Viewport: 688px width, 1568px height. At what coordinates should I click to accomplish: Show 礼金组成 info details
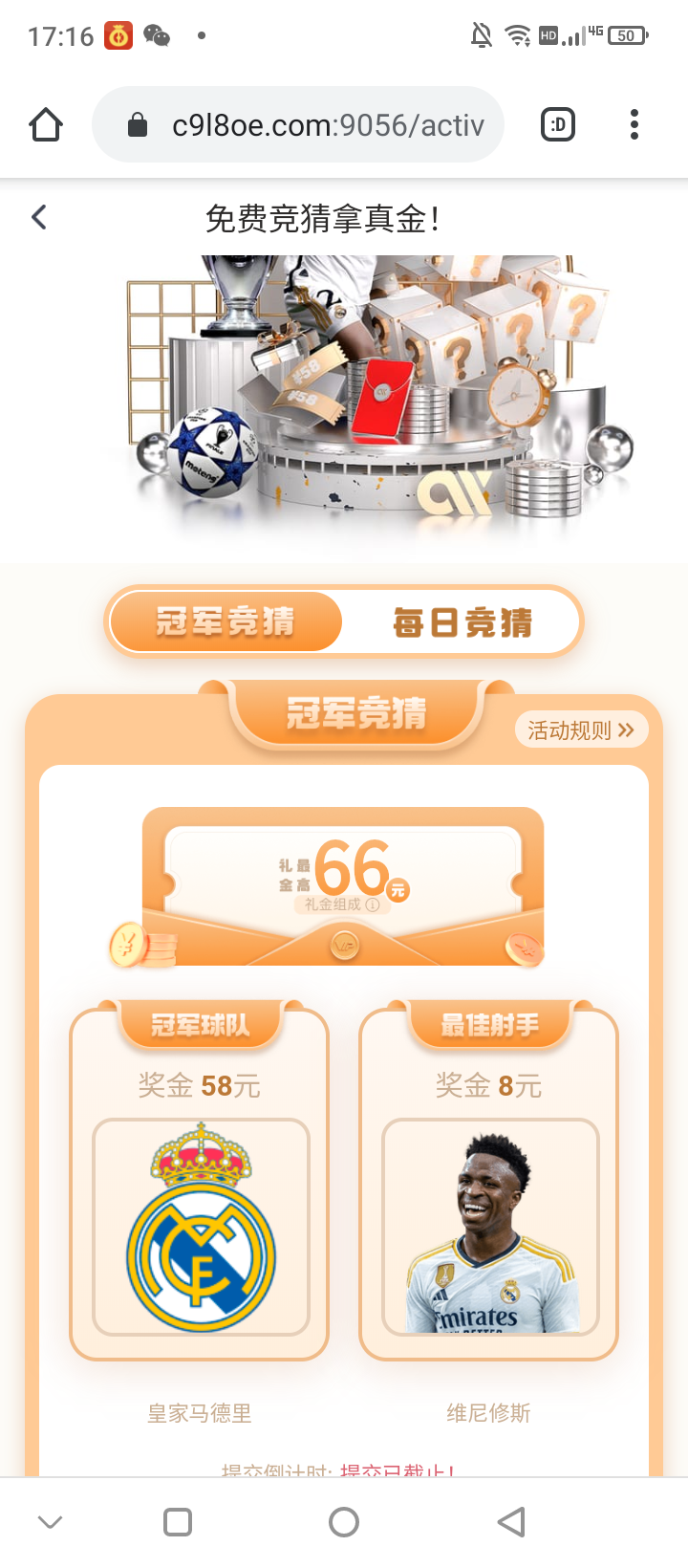pos(372,904)
